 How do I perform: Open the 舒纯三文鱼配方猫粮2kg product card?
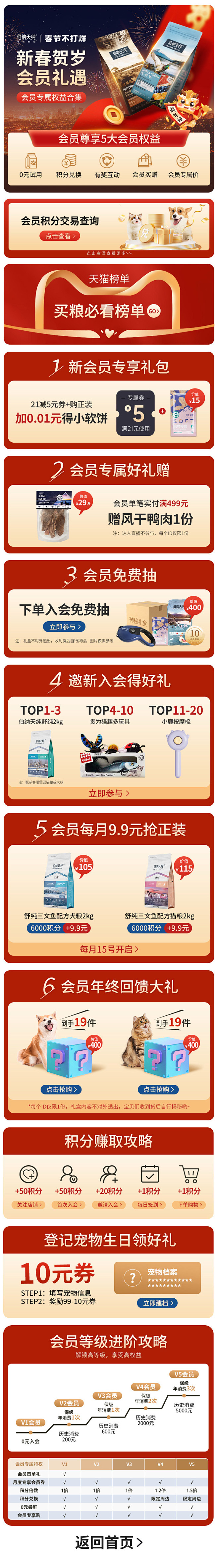(x=160, y=895)
